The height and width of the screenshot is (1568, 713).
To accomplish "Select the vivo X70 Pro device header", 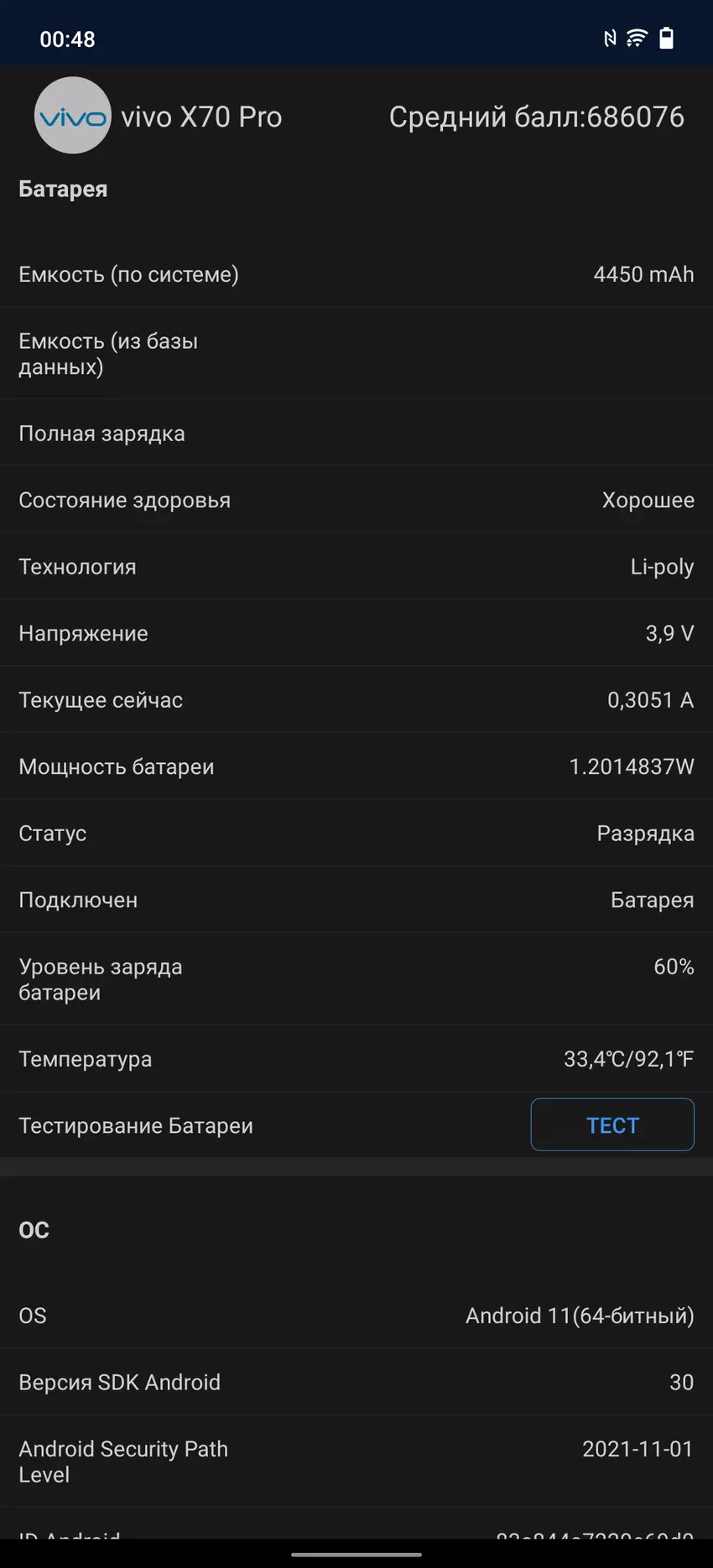I will (201, 117).
